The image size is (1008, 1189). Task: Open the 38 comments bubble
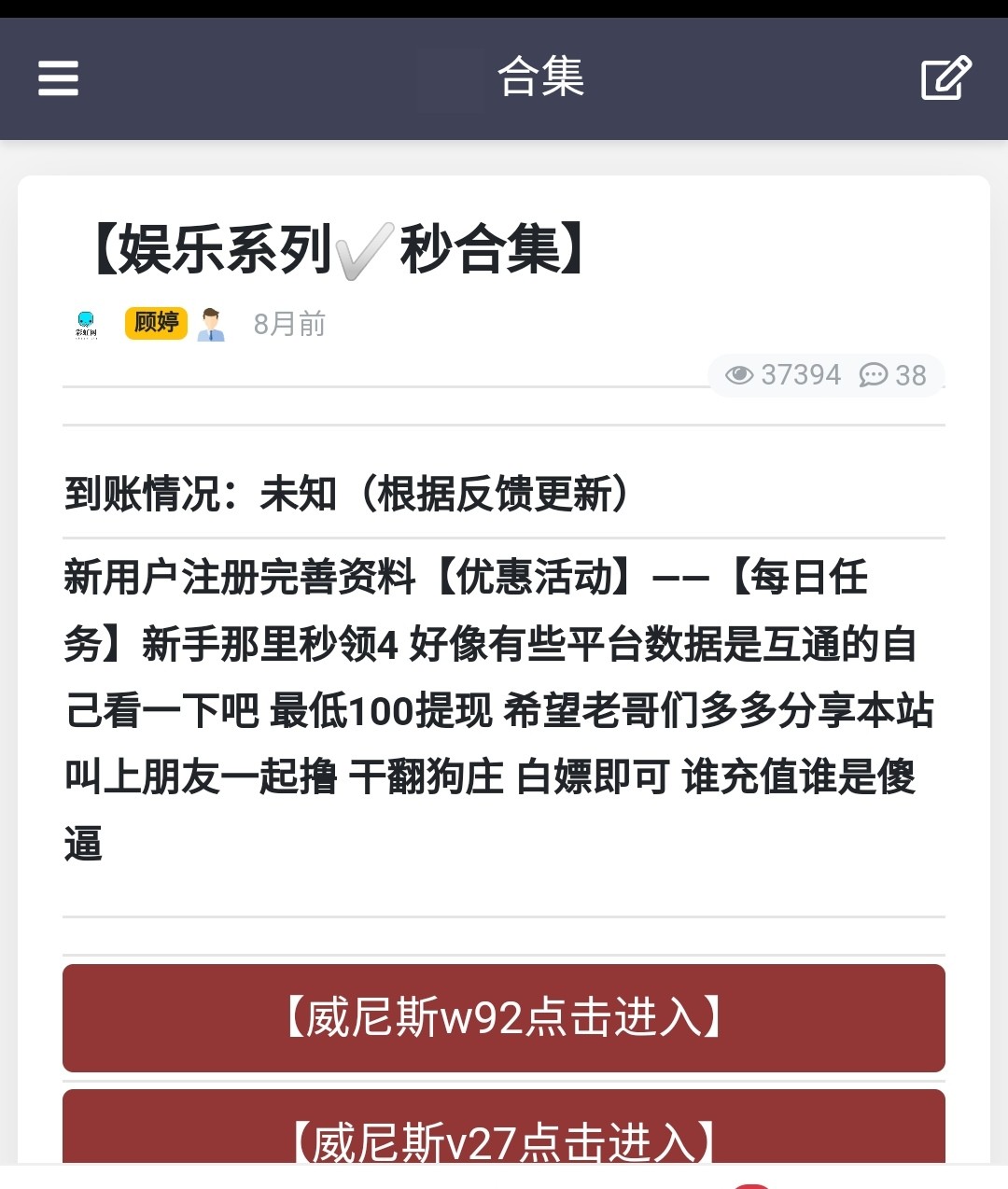[x=892, y=375]
